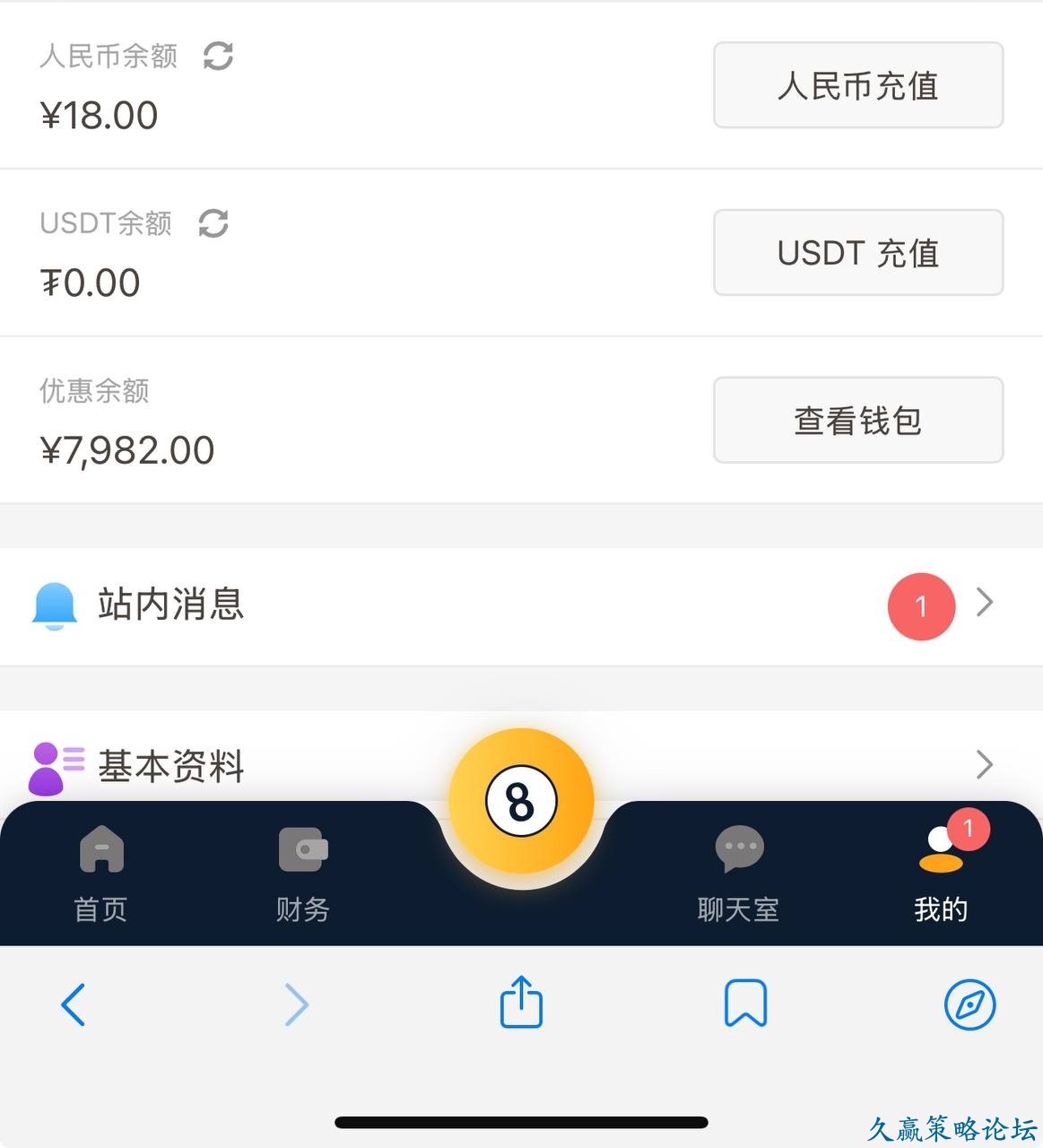Tap the compass icon in browser toolbar

[969, 1004]
